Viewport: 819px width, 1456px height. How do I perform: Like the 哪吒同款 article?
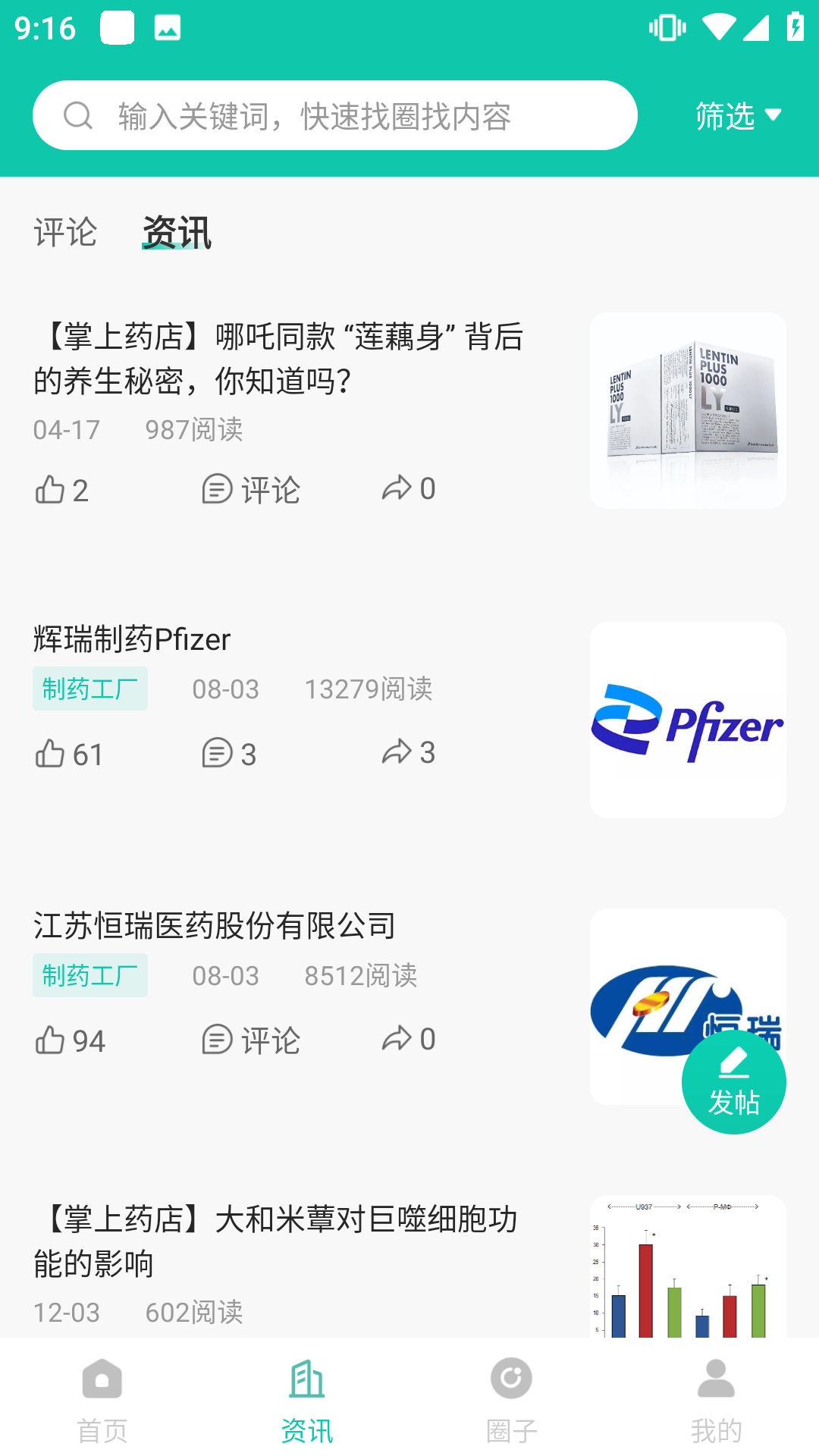tap(61, 490)
